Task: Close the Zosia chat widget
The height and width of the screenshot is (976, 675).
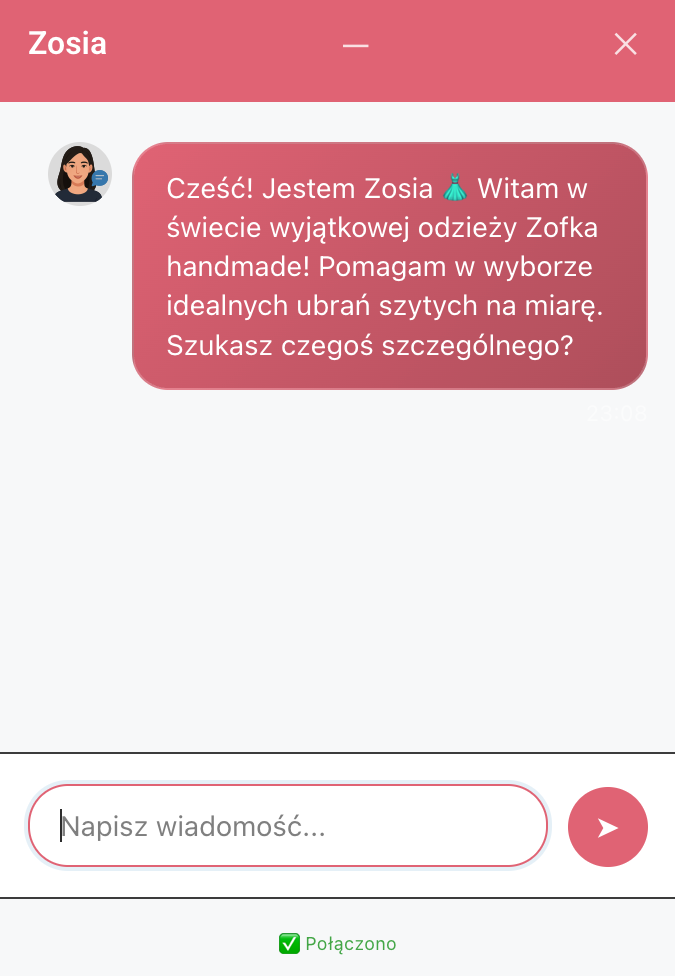Action: pyautogui.click(x=625, y=44)
